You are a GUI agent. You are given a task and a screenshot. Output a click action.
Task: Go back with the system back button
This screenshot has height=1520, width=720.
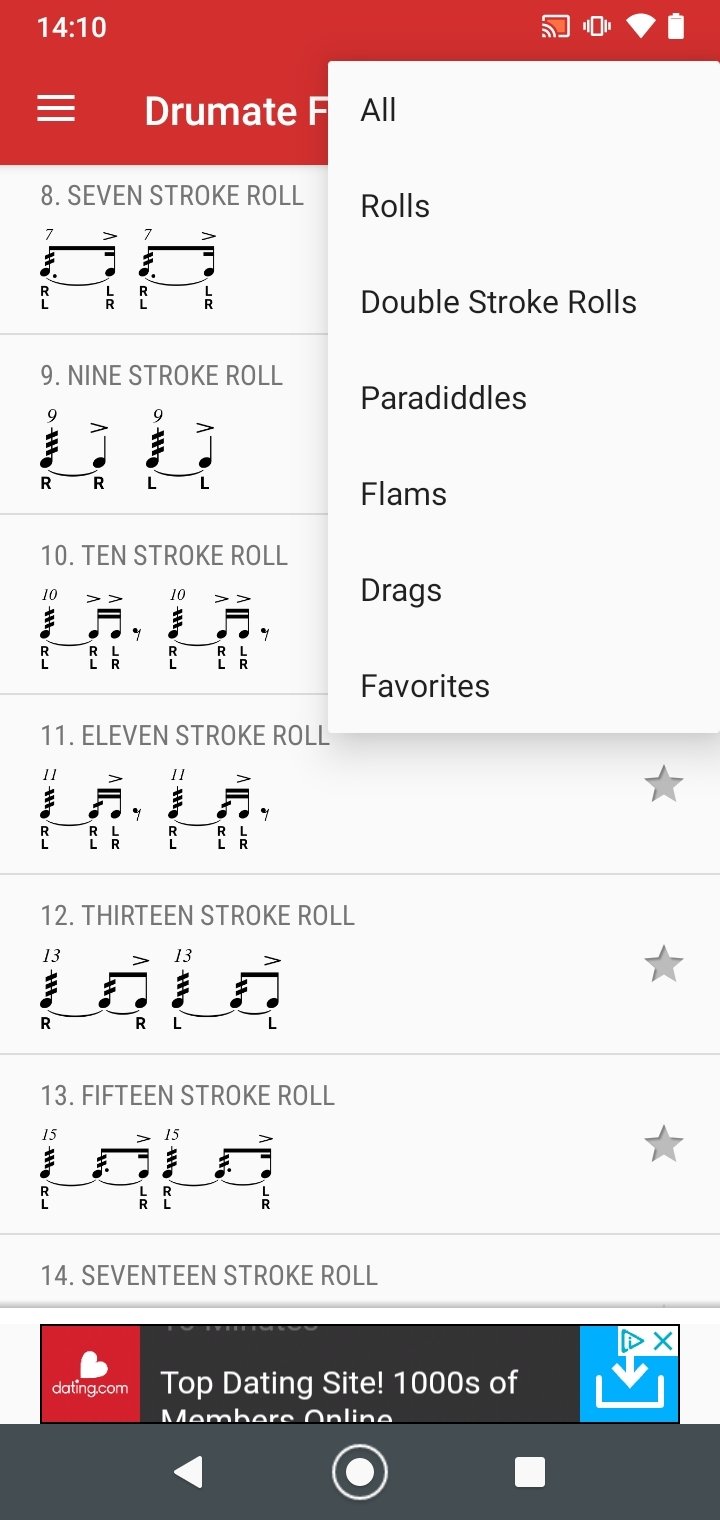pos(188,1472)
